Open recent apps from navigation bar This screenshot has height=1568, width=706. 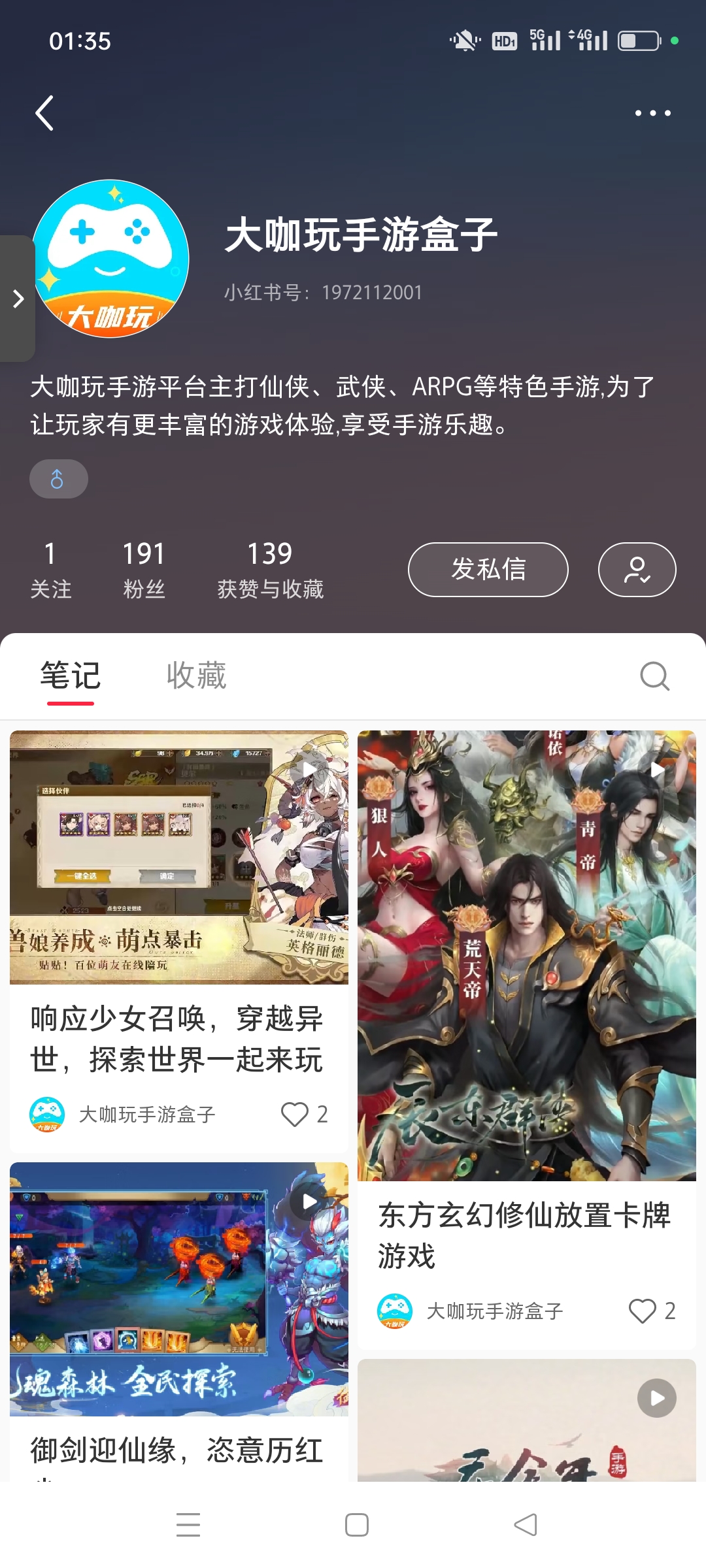pos(188,1525)
